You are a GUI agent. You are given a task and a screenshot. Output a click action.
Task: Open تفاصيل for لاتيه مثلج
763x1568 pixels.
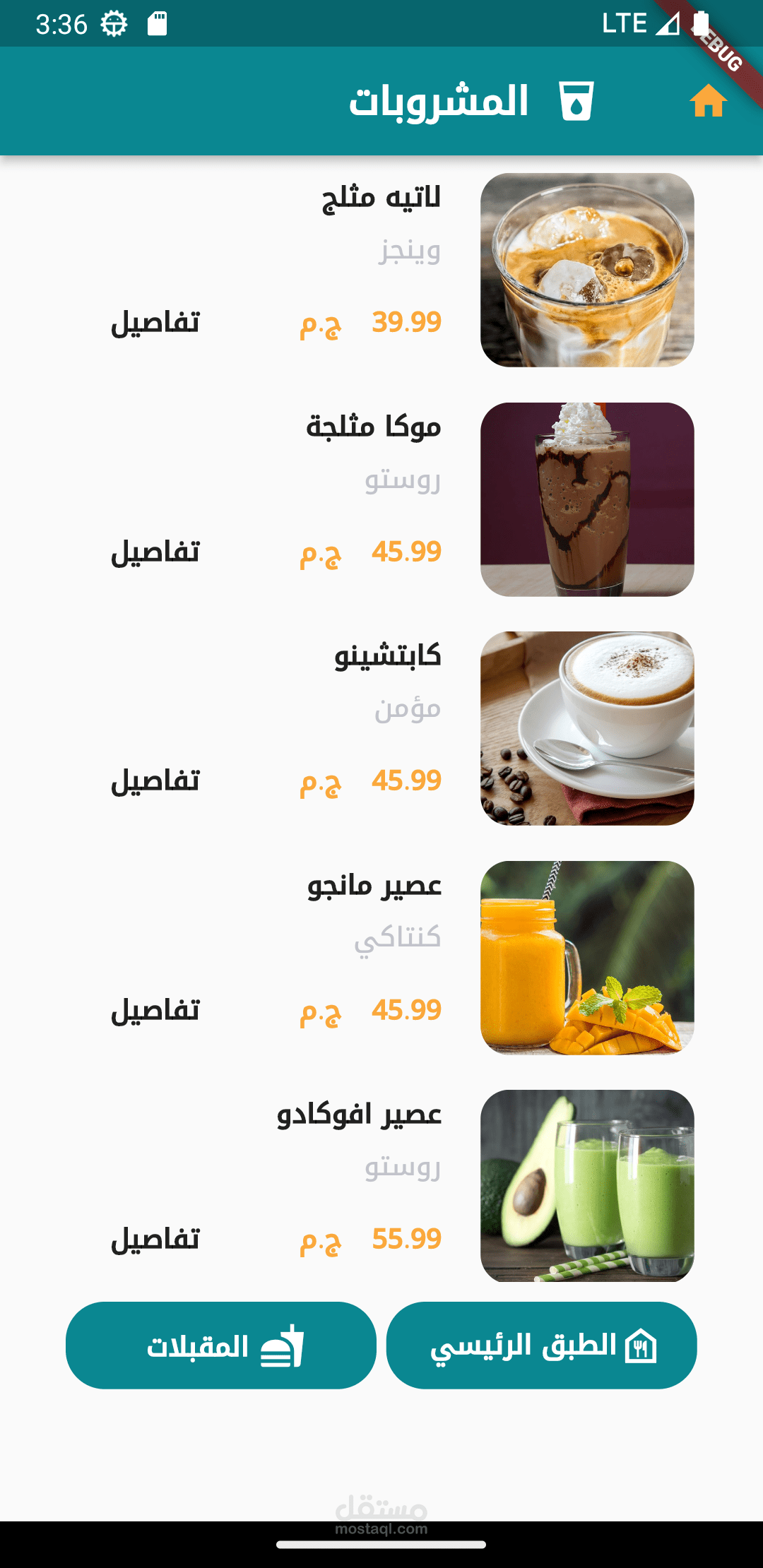click(x=155, y=323)
